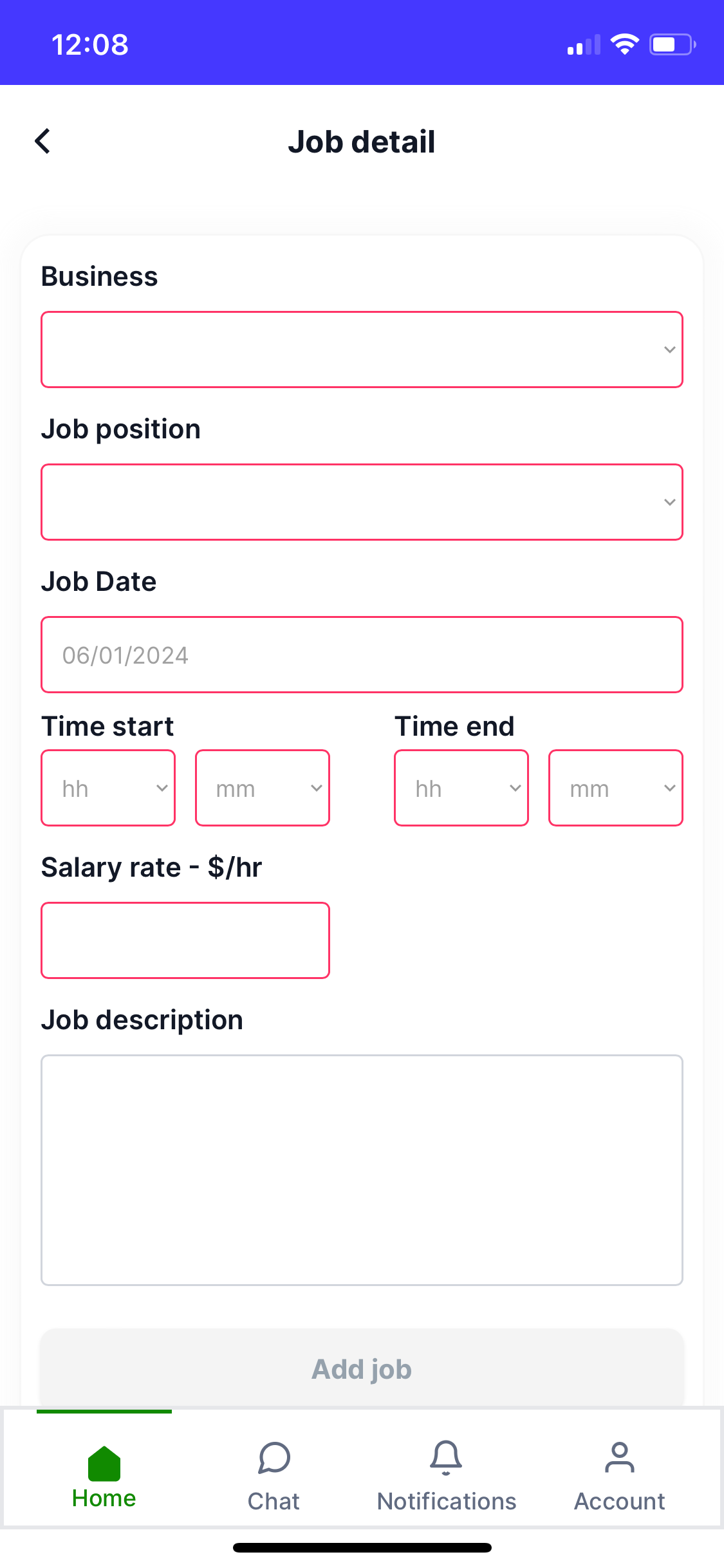This screenshot has height=1568, width=724.
Task: Expand the Job position dropdown
Action: point(362,502)
